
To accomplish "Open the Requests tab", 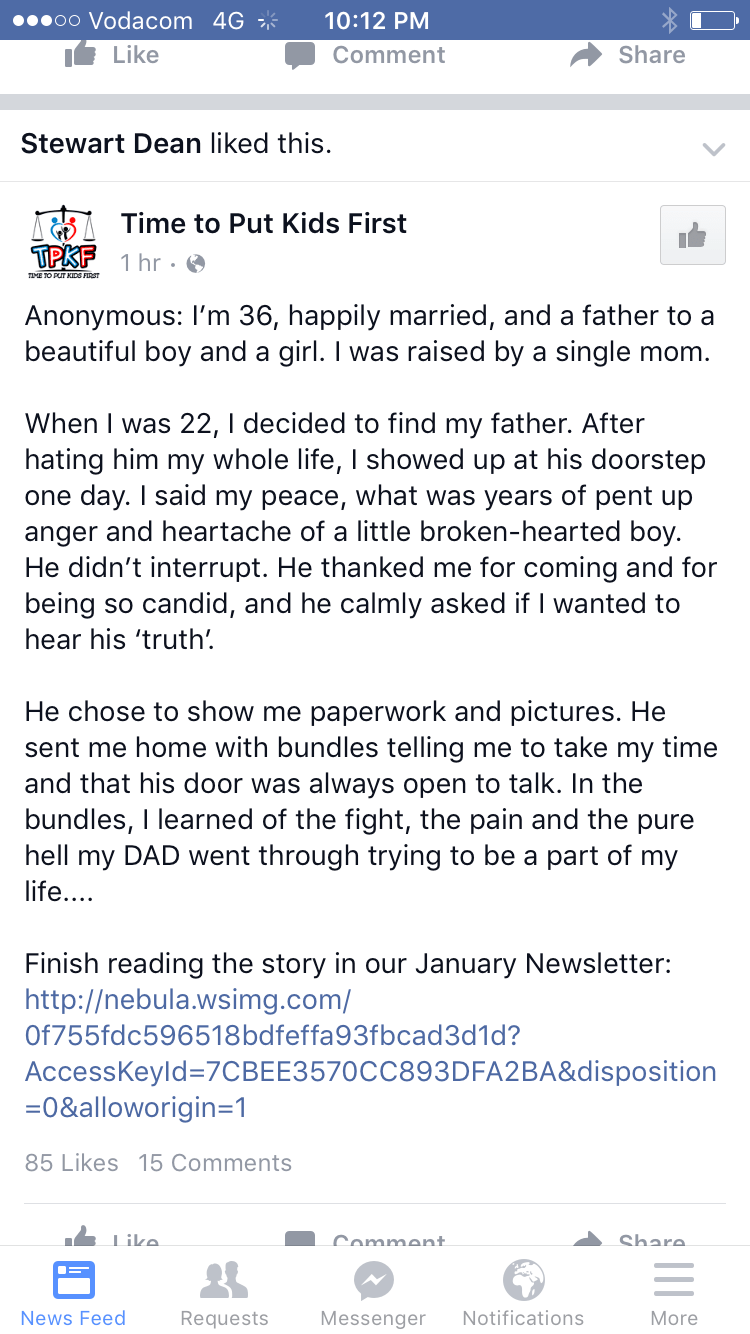I will coord(224,1293).
